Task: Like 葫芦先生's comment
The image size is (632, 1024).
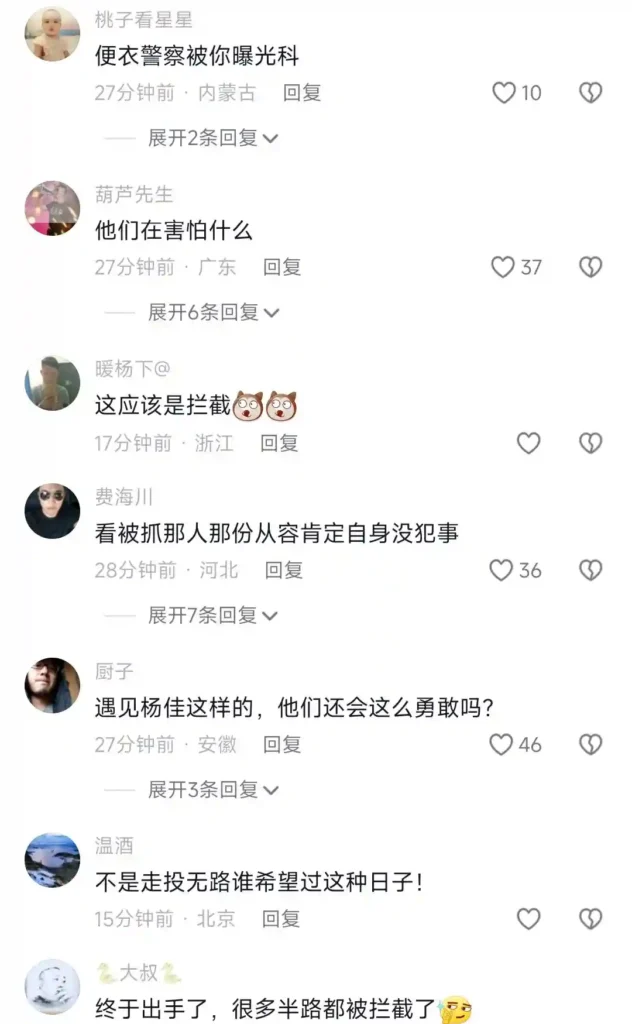Action: (x=504, y=267)
